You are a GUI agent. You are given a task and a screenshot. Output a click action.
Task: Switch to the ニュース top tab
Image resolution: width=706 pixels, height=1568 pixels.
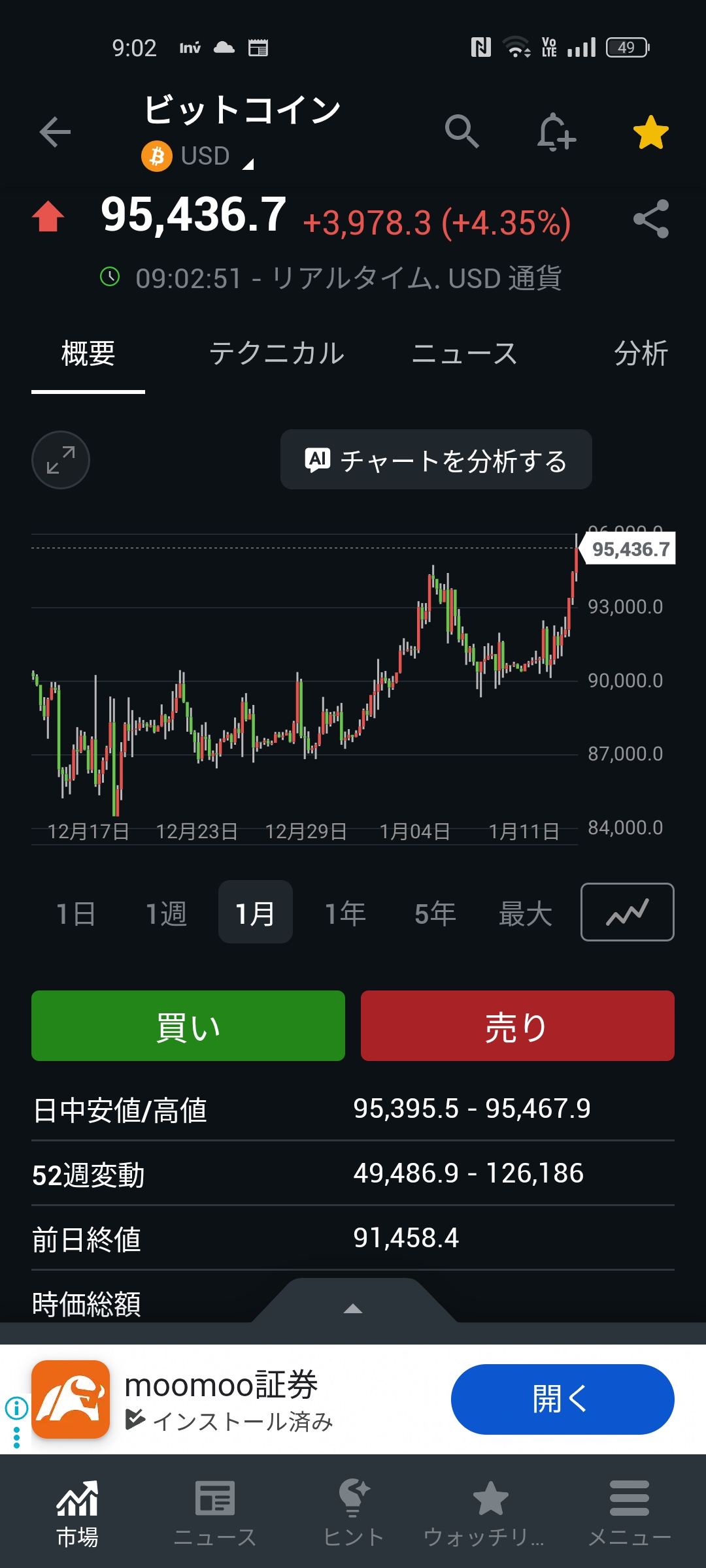click(464, 354)
